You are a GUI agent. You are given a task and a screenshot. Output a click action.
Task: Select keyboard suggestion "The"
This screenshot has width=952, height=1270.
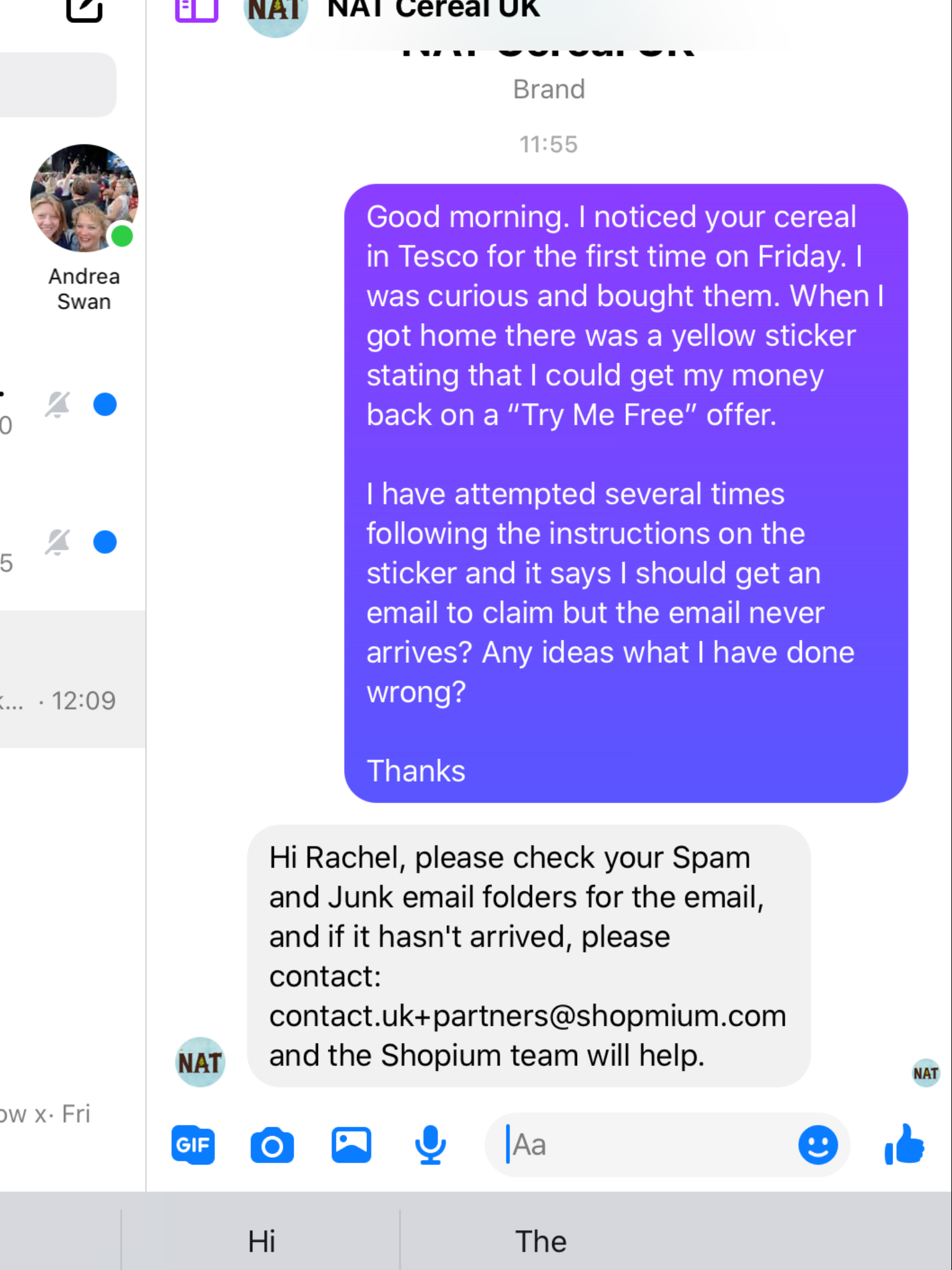pyautogui.click(x=540, y=1241)
